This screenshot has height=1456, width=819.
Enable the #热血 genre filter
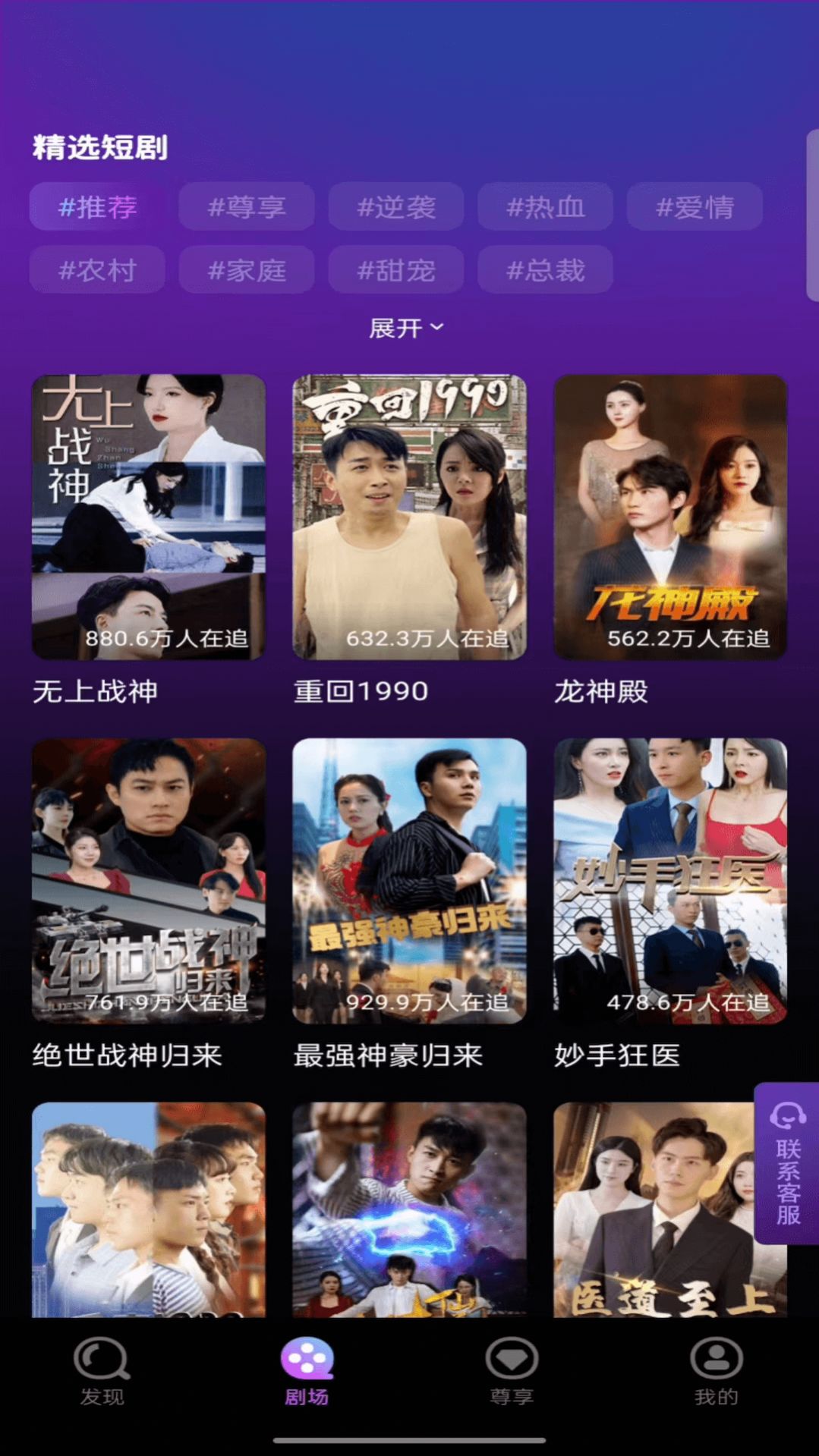tap(544, 207)
